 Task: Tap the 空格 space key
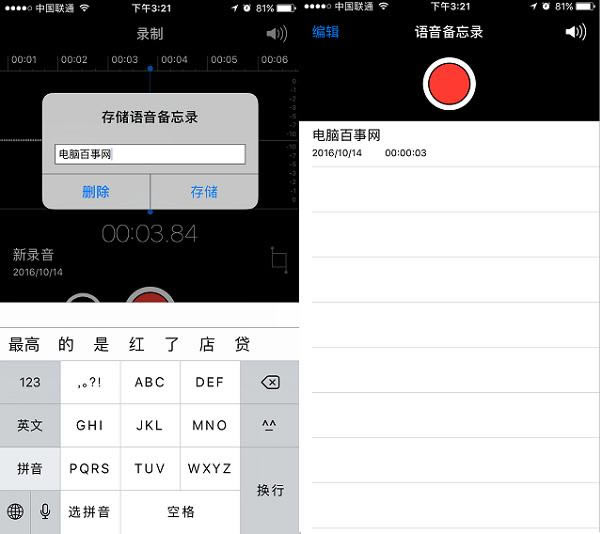tap(181, 511)
